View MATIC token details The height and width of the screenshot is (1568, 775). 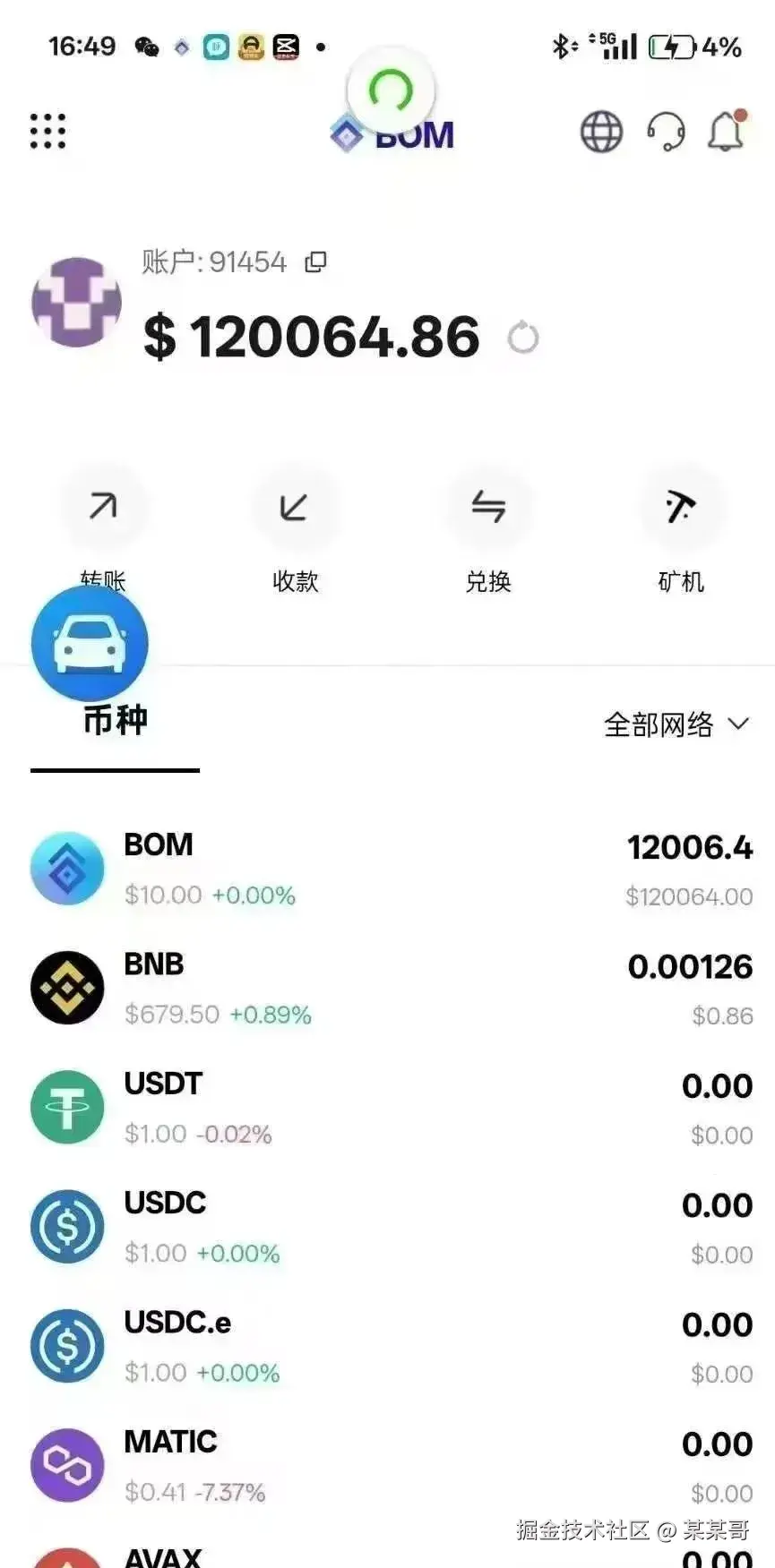point(387,1466)
